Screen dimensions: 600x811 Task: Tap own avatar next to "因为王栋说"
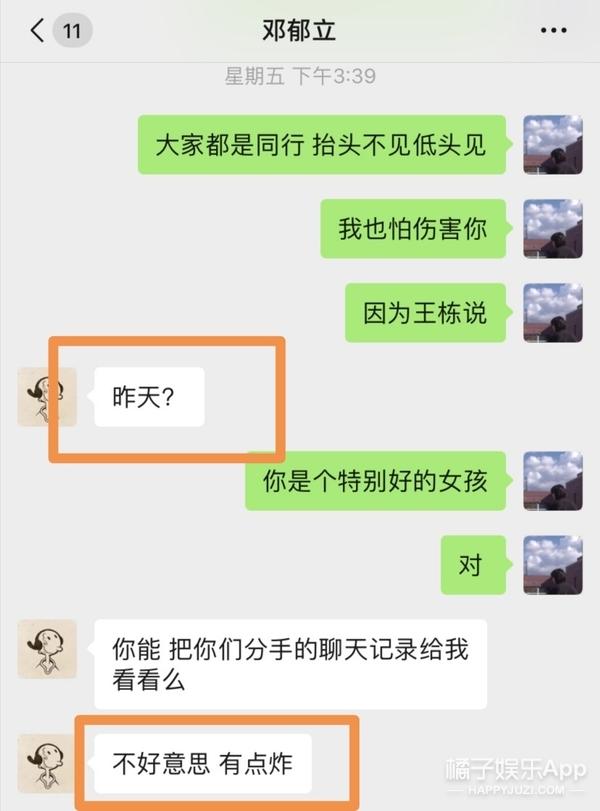[553, 313]
